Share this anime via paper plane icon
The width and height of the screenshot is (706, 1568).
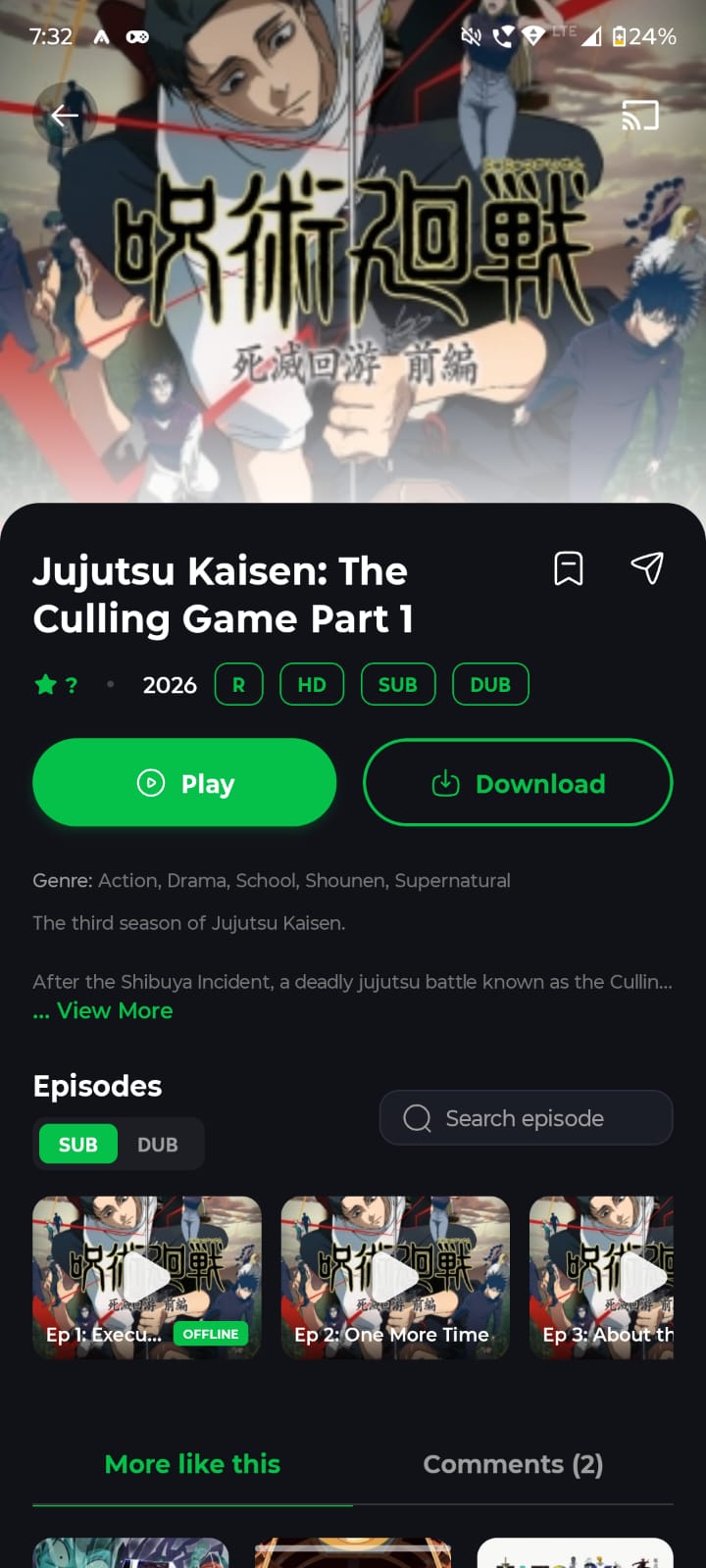tap(647, 568)
